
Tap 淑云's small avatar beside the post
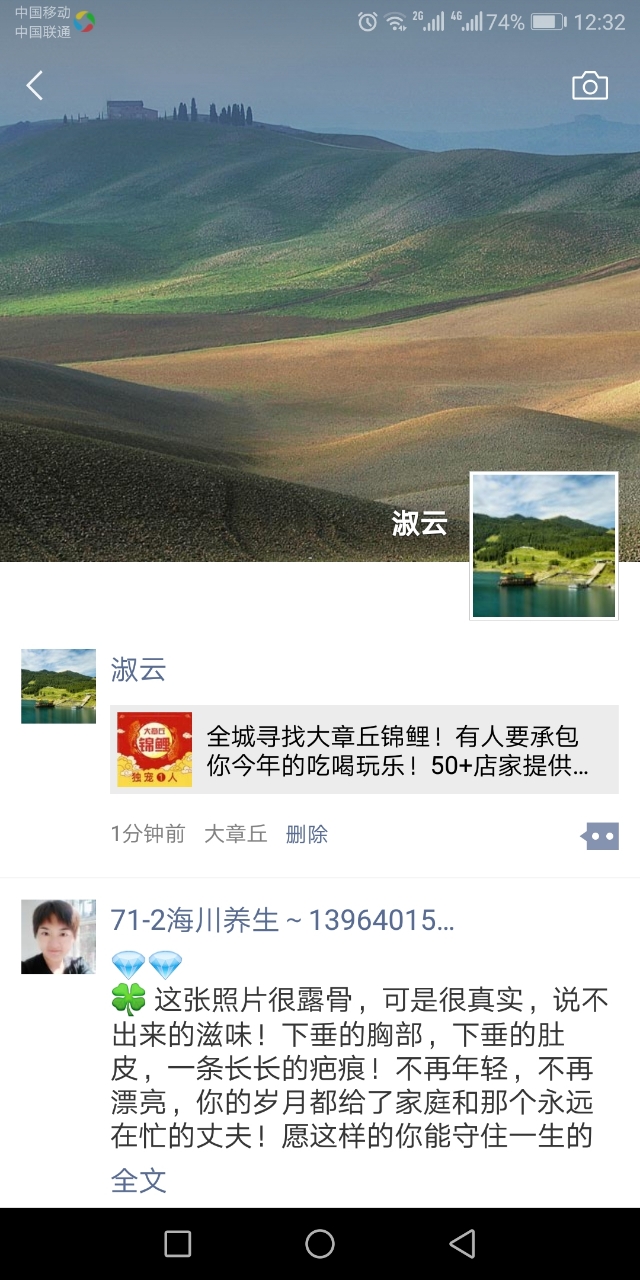click(x=58, y=686)
